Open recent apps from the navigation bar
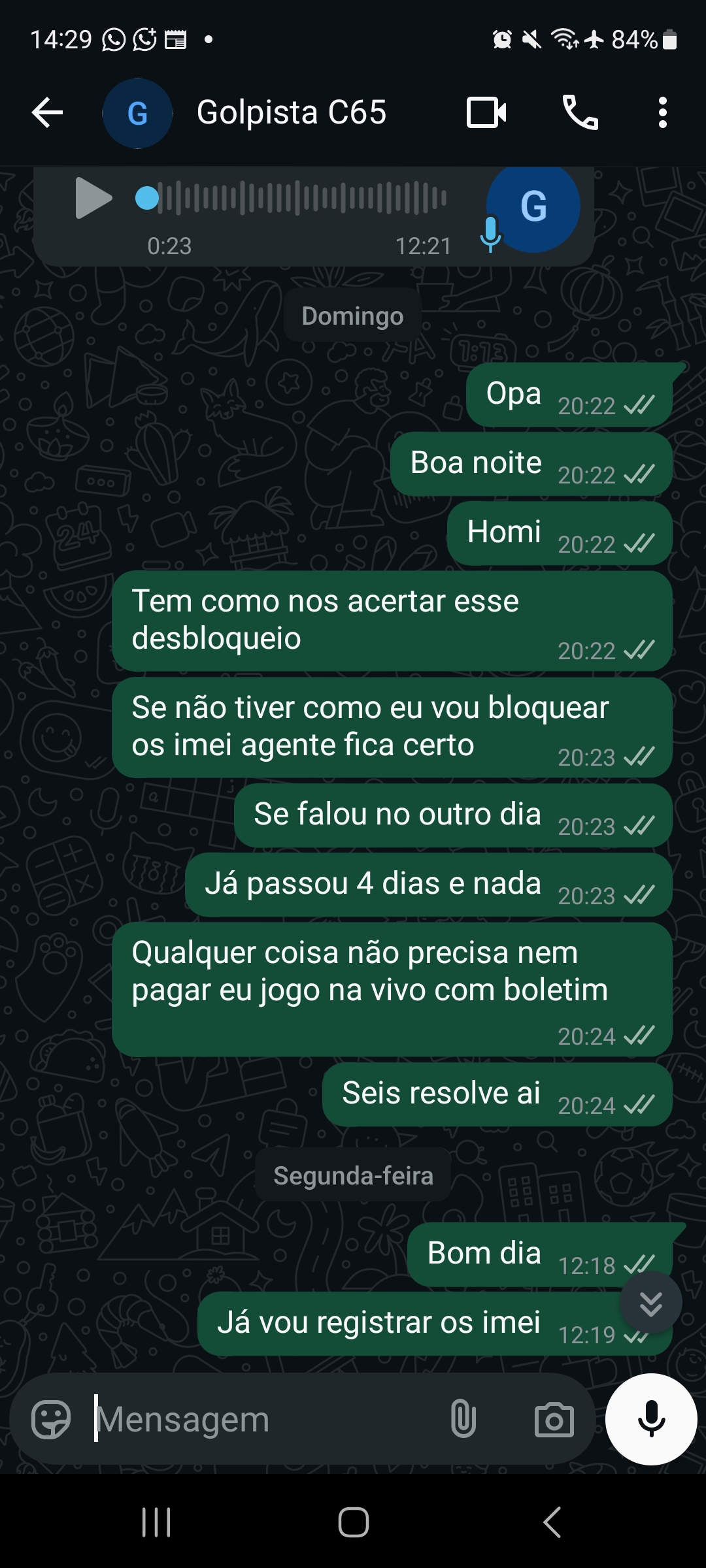Viewport: 706px width, 1568px height. pos(156,1522)
